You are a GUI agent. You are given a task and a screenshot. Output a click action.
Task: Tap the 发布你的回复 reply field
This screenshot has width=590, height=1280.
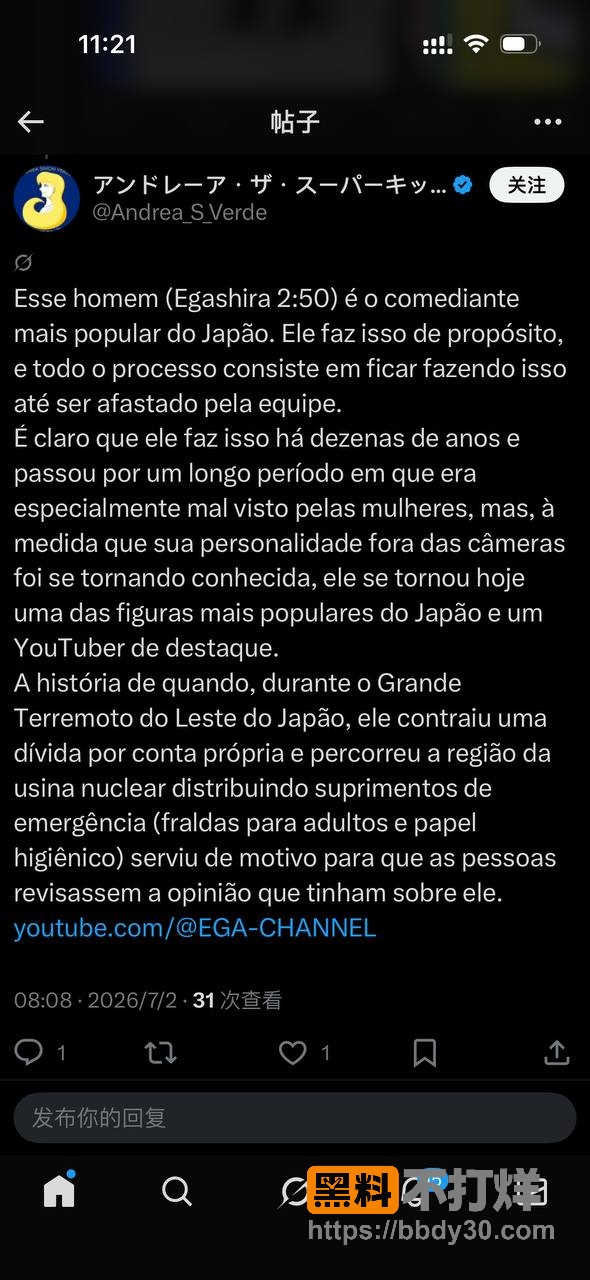(295, 1117)
